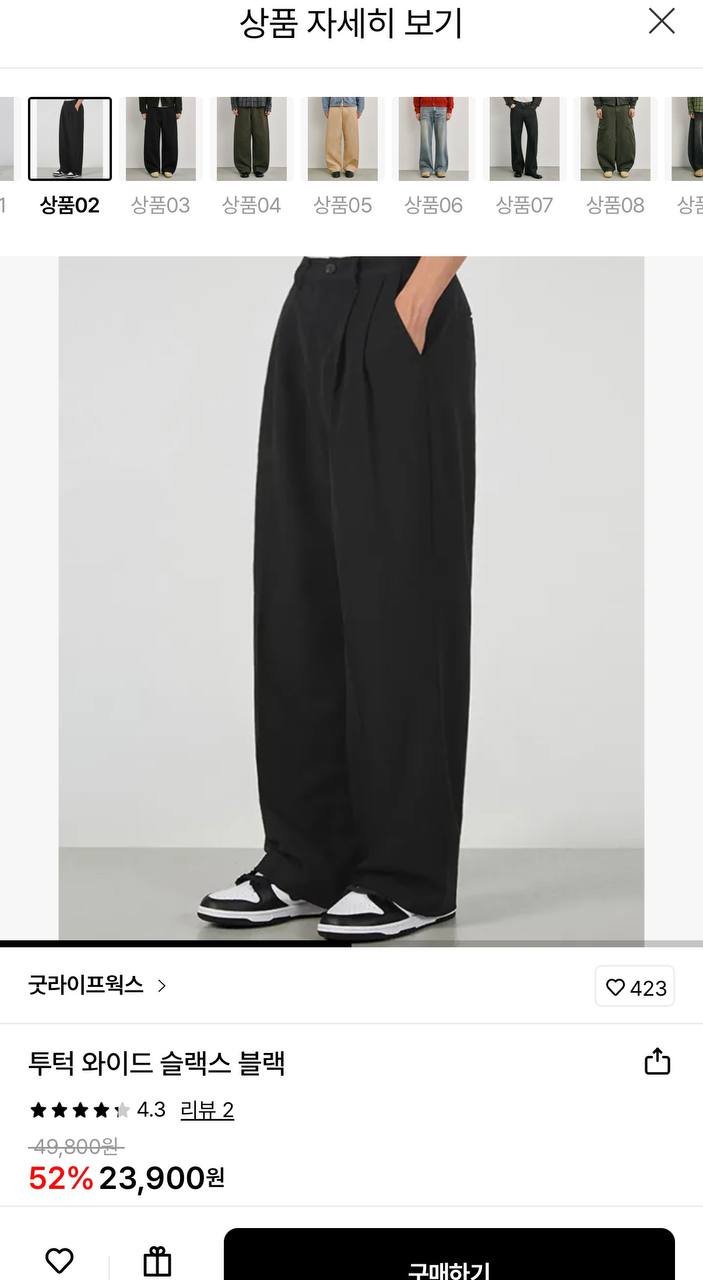Like this product with the 423 heart
Image resolution: width=703 pixels, height=1280 pixels.
635,987
